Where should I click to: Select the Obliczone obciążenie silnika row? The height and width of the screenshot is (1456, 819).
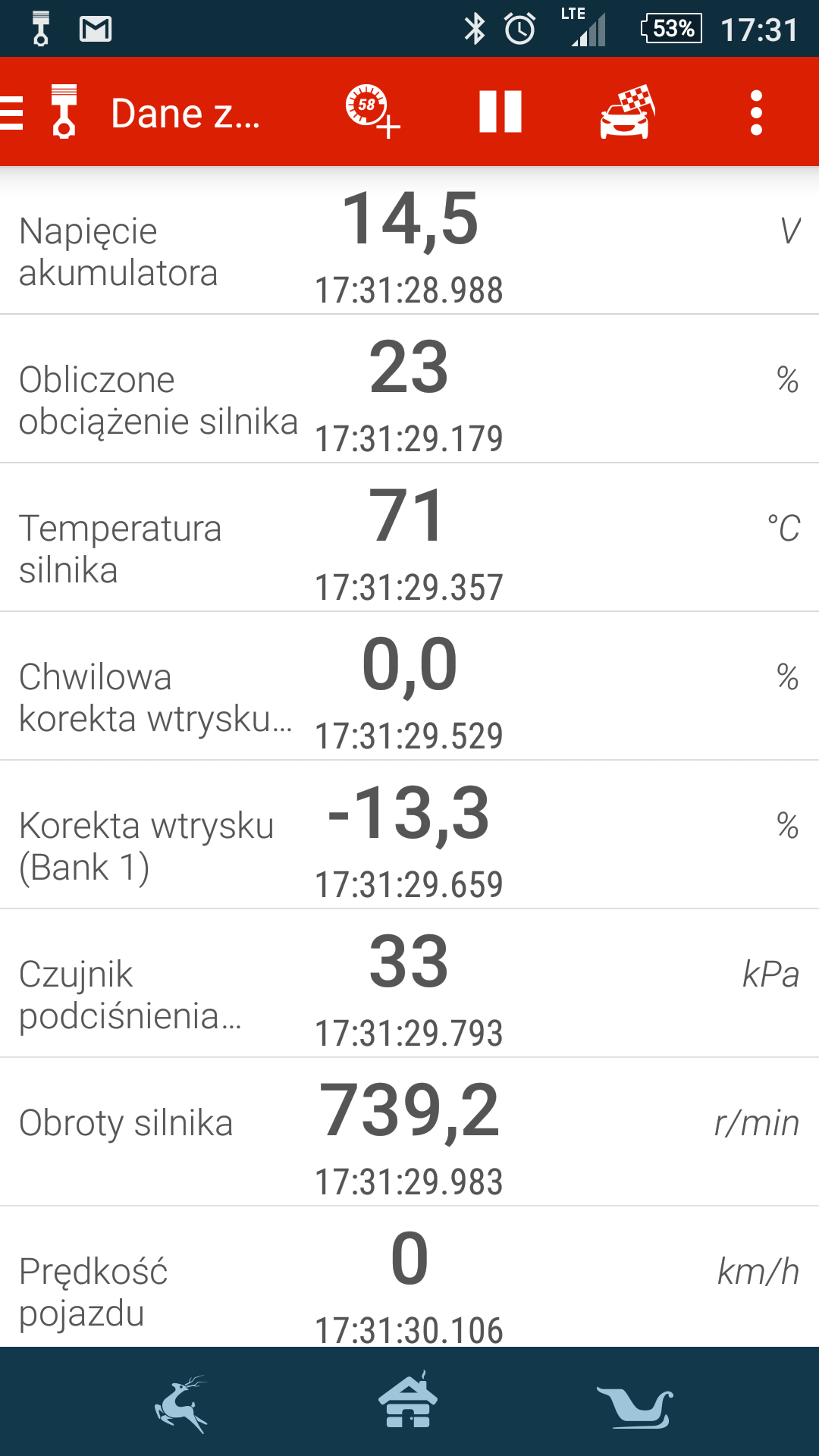[x=409, y=389]
